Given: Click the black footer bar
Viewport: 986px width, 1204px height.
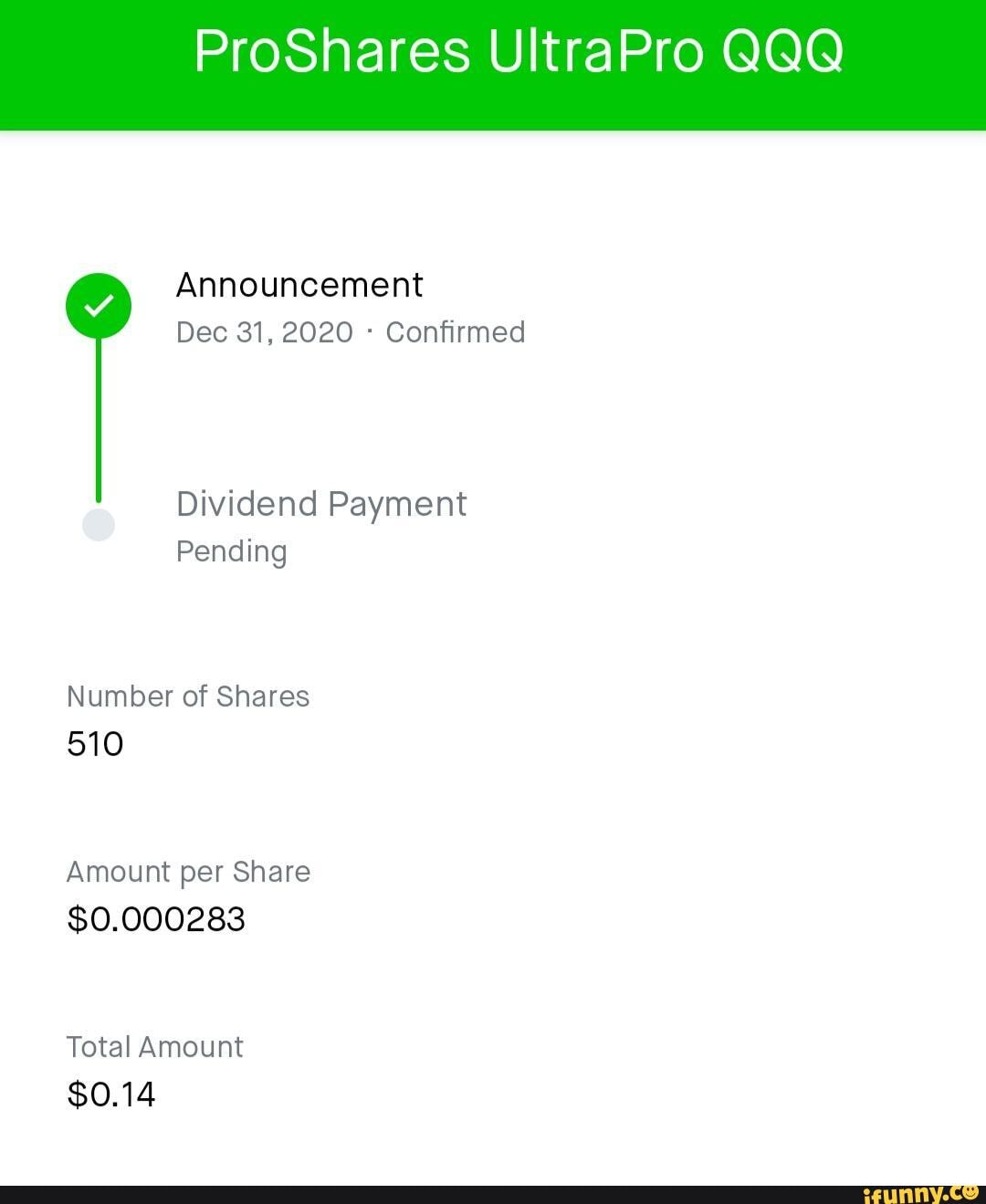Looking at the screenshot, I should (x=493, y=1191).
